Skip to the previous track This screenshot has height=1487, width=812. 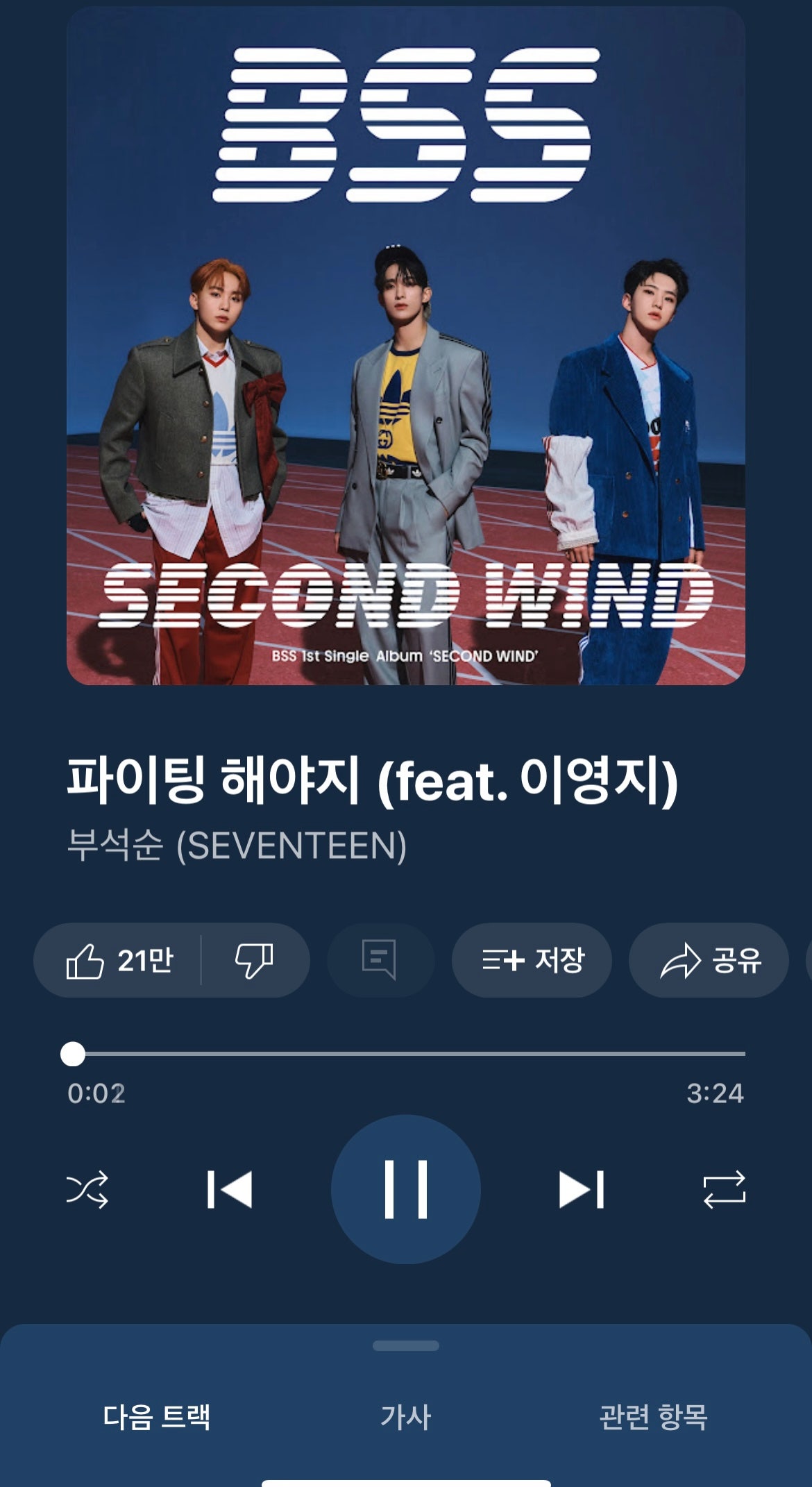[230, 1189]
